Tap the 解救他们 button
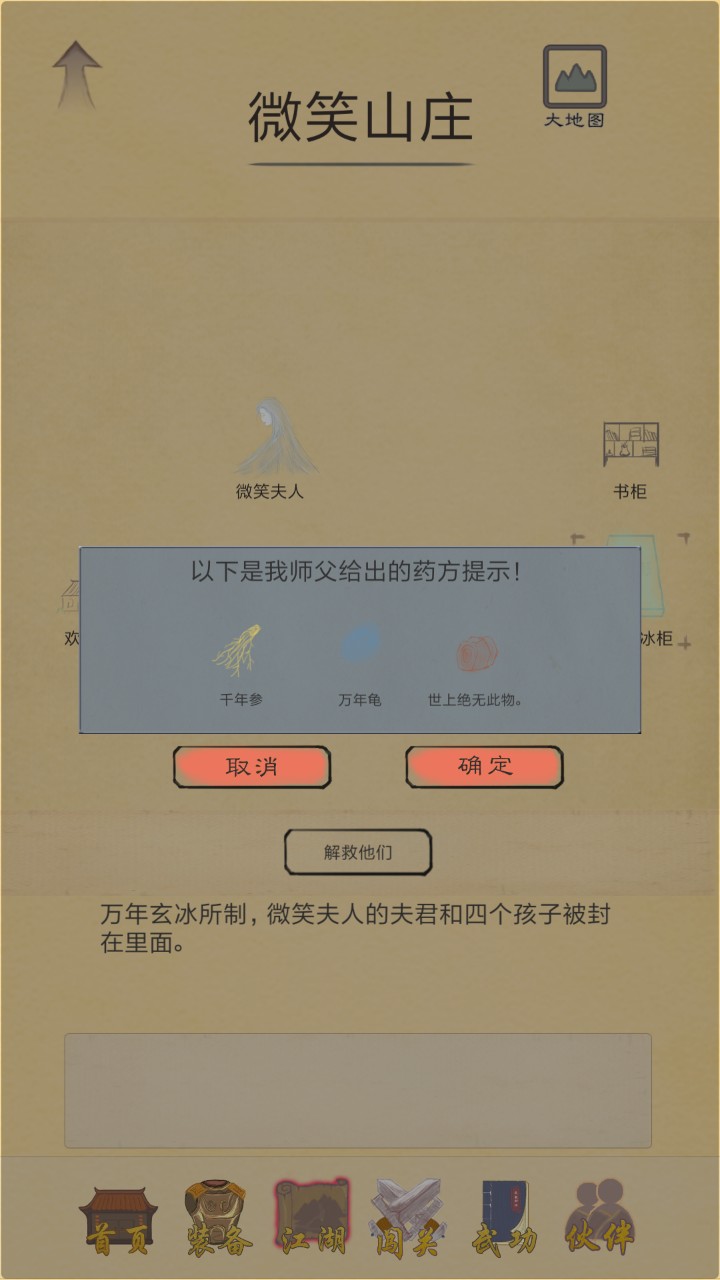This screenshot has height=1280, width=720. coord(358,852)
